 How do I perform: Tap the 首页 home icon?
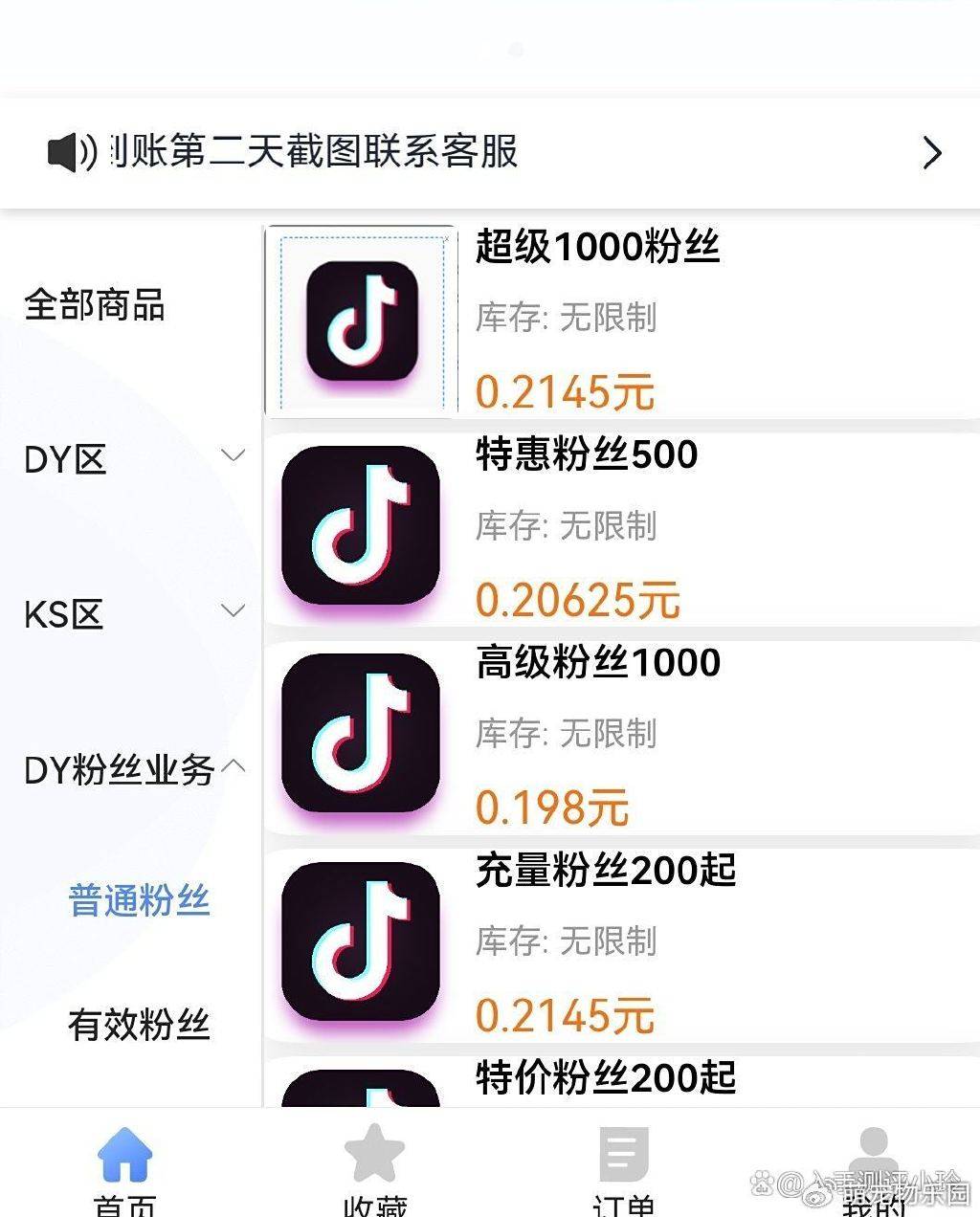(124, 1155)
